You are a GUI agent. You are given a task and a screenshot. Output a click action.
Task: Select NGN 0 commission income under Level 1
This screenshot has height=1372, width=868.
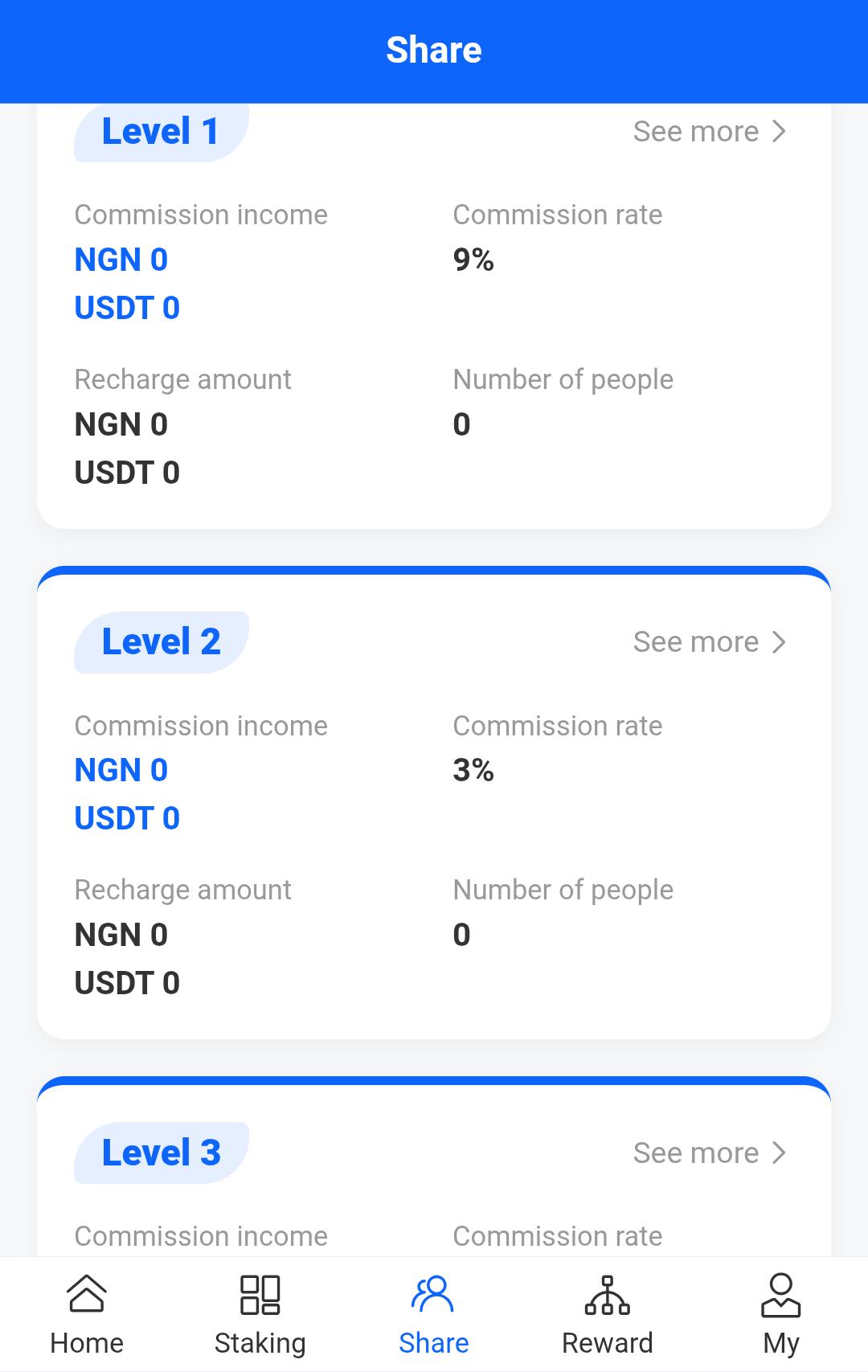[121, 259]
